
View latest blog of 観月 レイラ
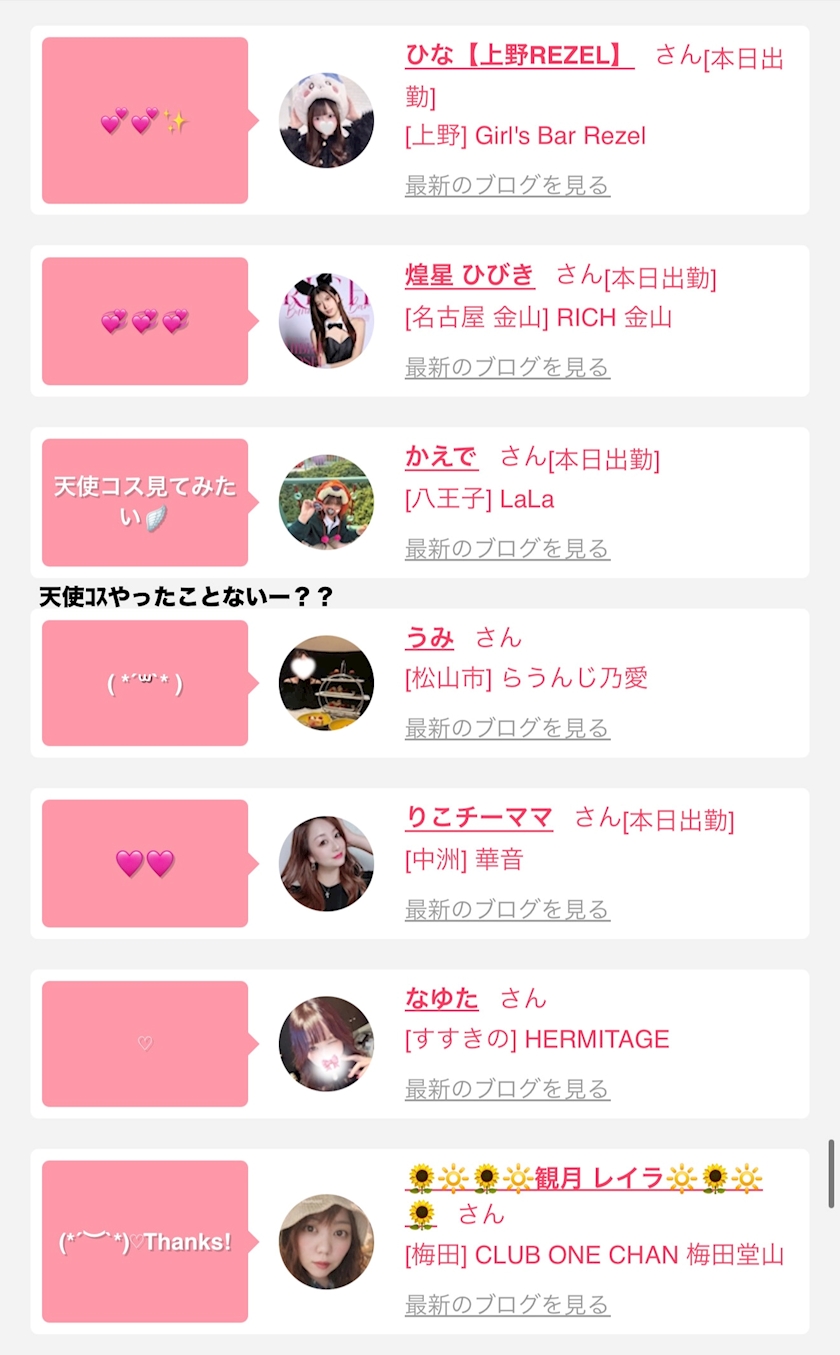click(x=507, y=1305)
